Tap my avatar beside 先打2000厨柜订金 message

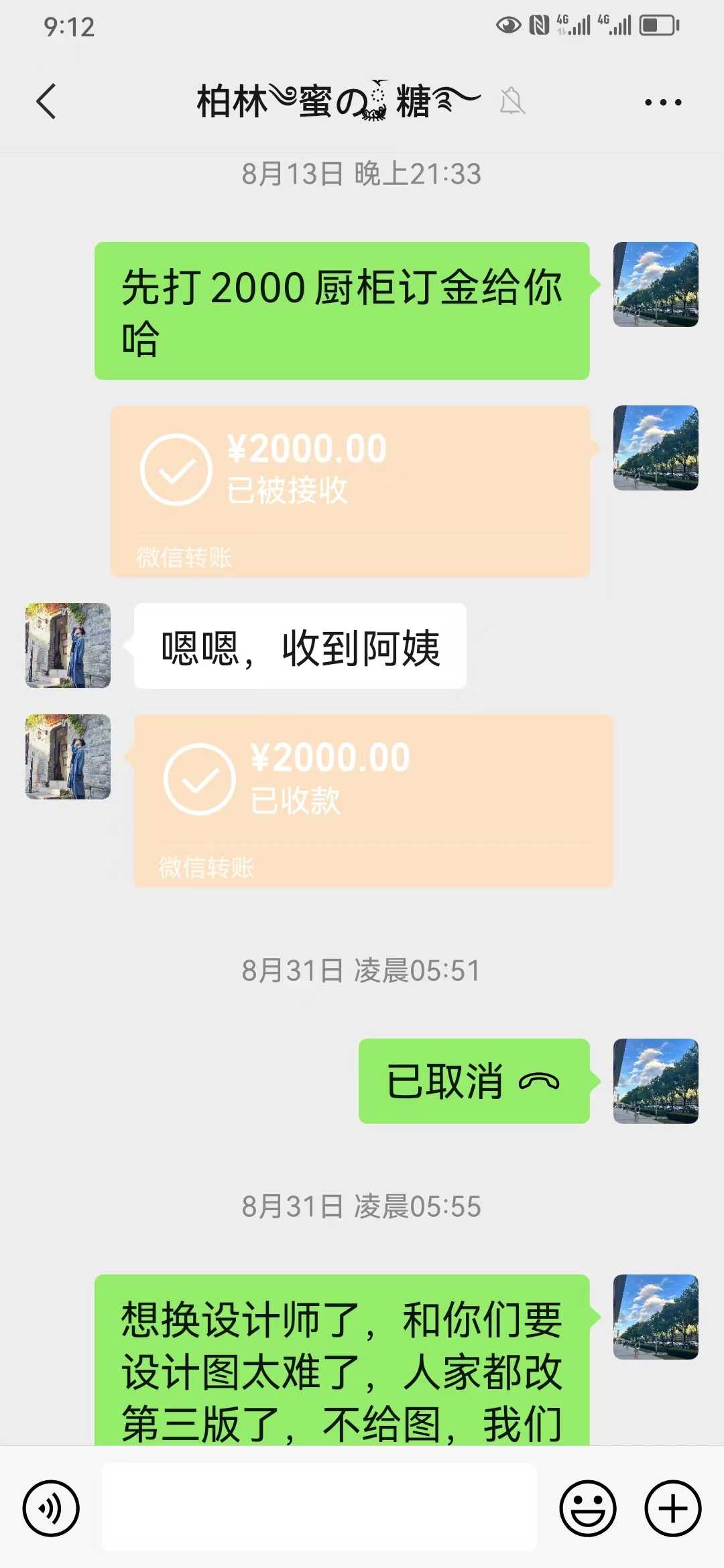[656, 284]
